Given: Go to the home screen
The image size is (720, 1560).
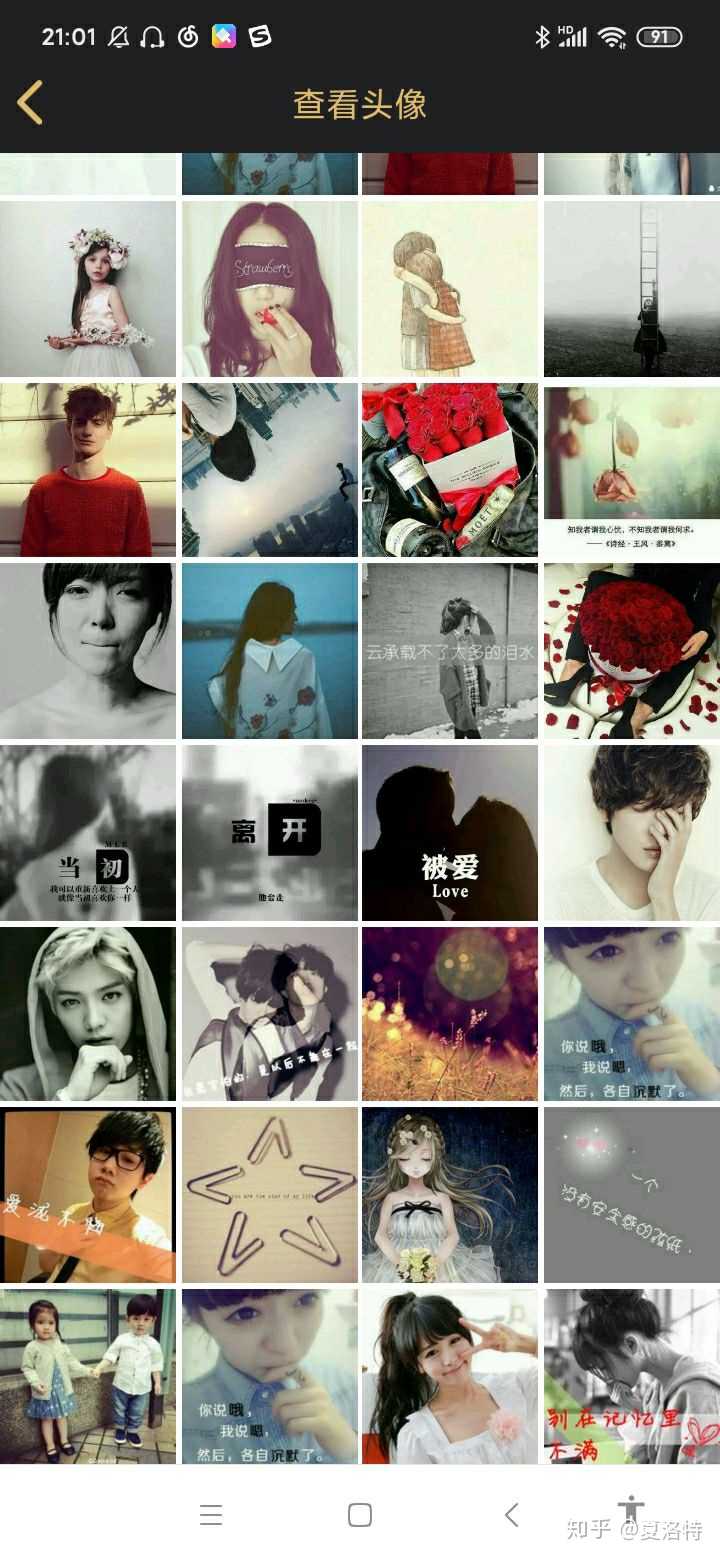Looking at the screenshot, I should pos(360,1515).
